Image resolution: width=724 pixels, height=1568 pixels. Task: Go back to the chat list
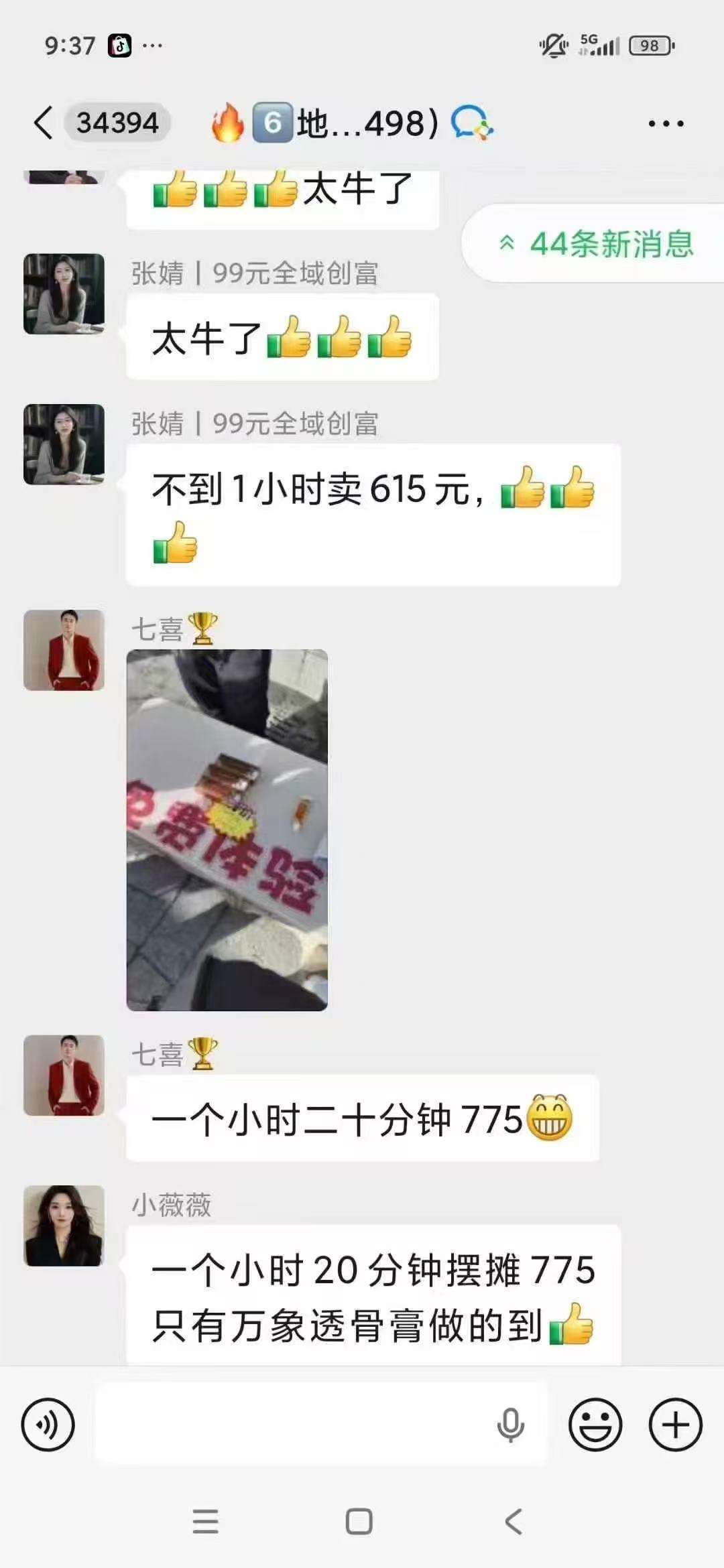point(44,123)
